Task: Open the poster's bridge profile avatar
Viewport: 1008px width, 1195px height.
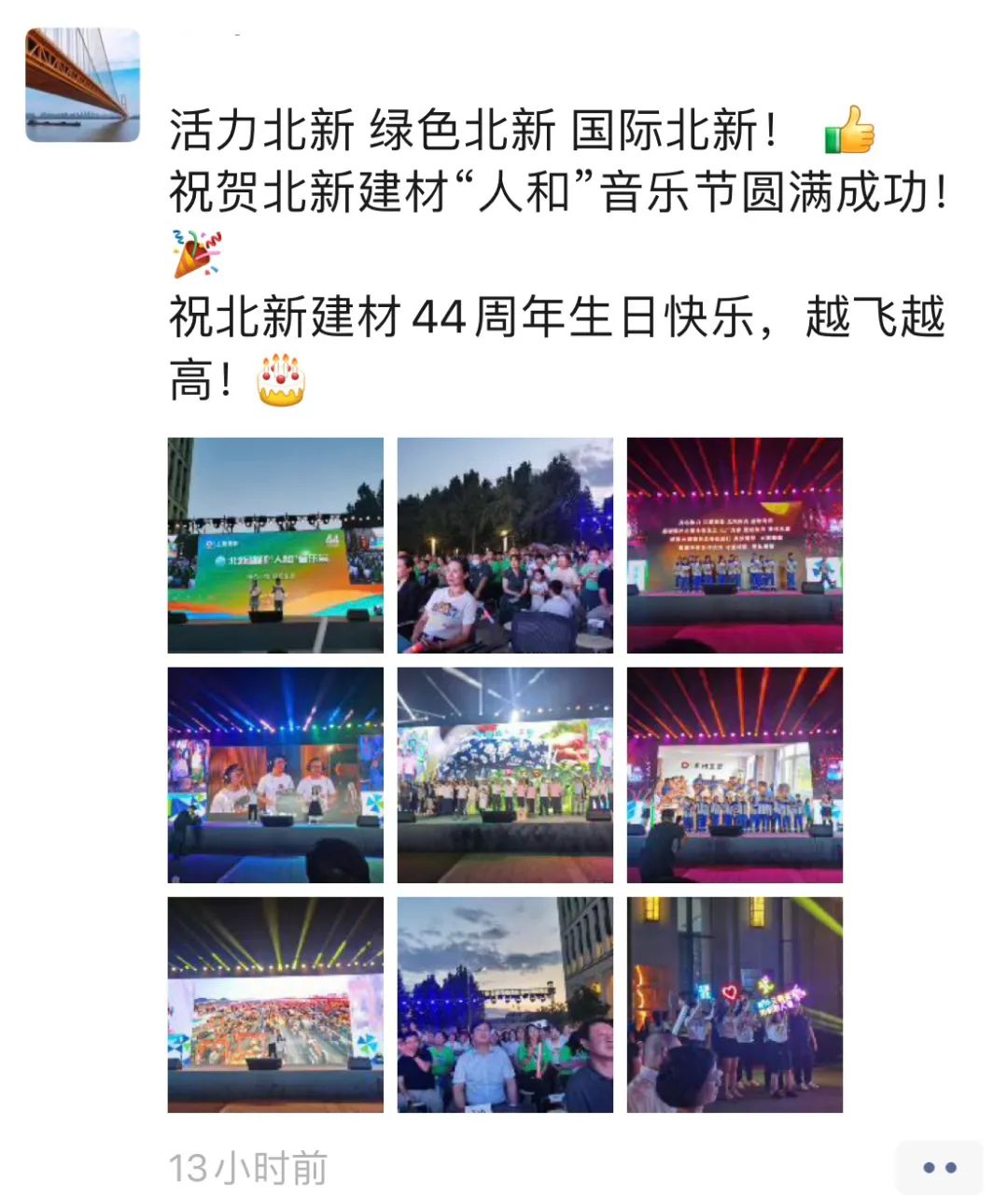Action: (x=82, y=85)
